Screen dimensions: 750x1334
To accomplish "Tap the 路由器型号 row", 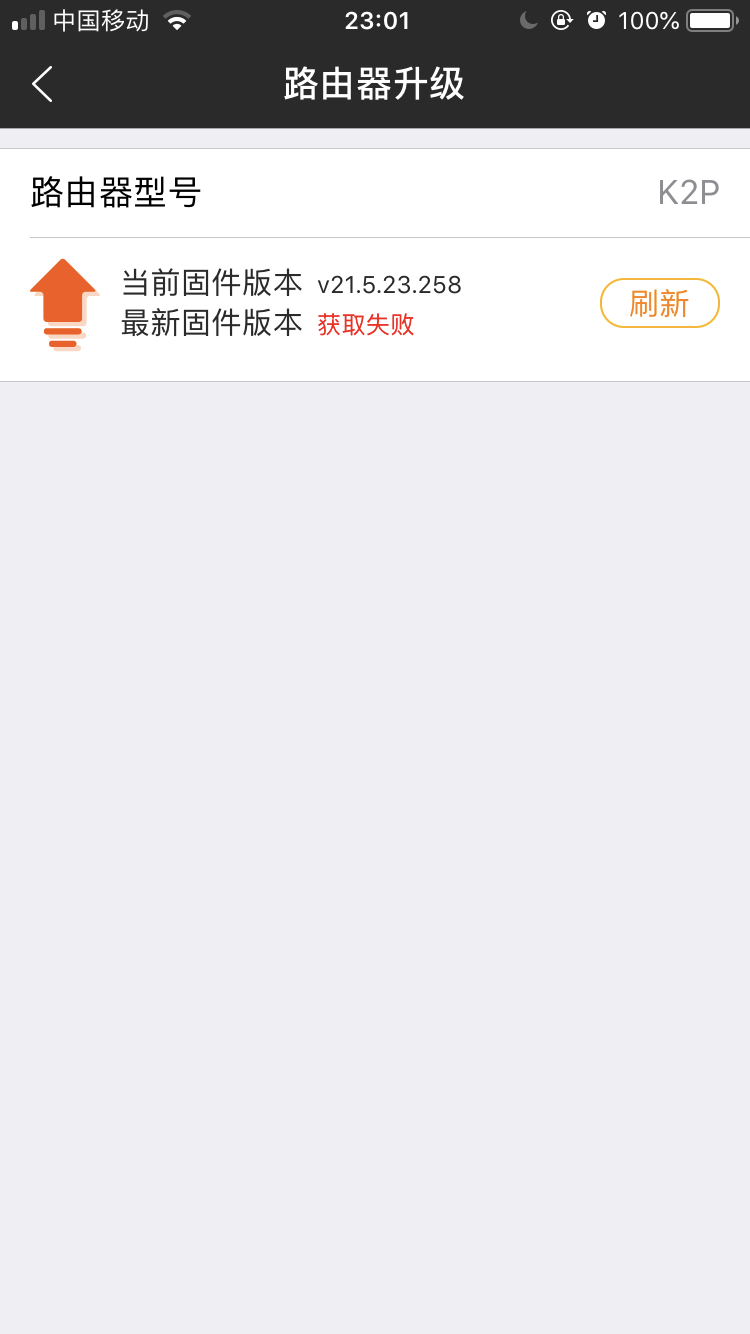I will pos(375,191).
